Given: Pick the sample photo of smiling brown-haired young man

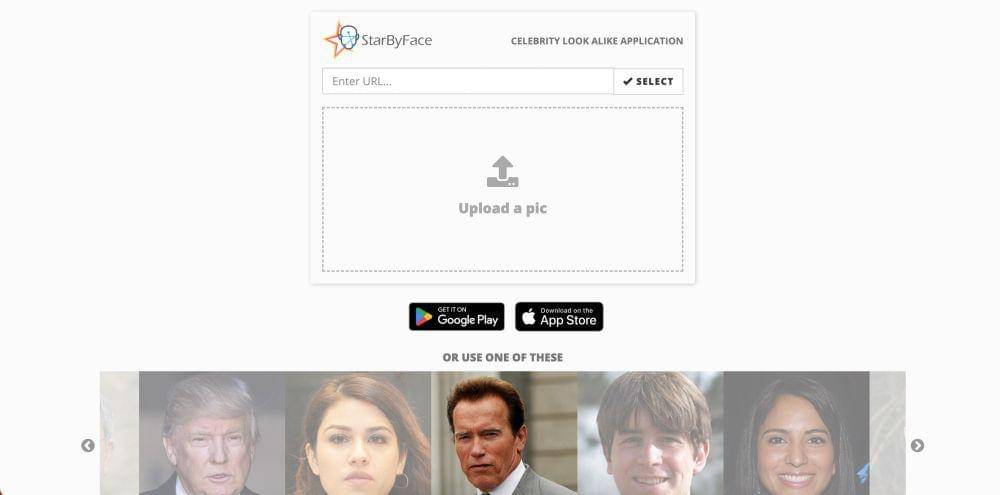Looking at the screenshot, I should (650, 435).
